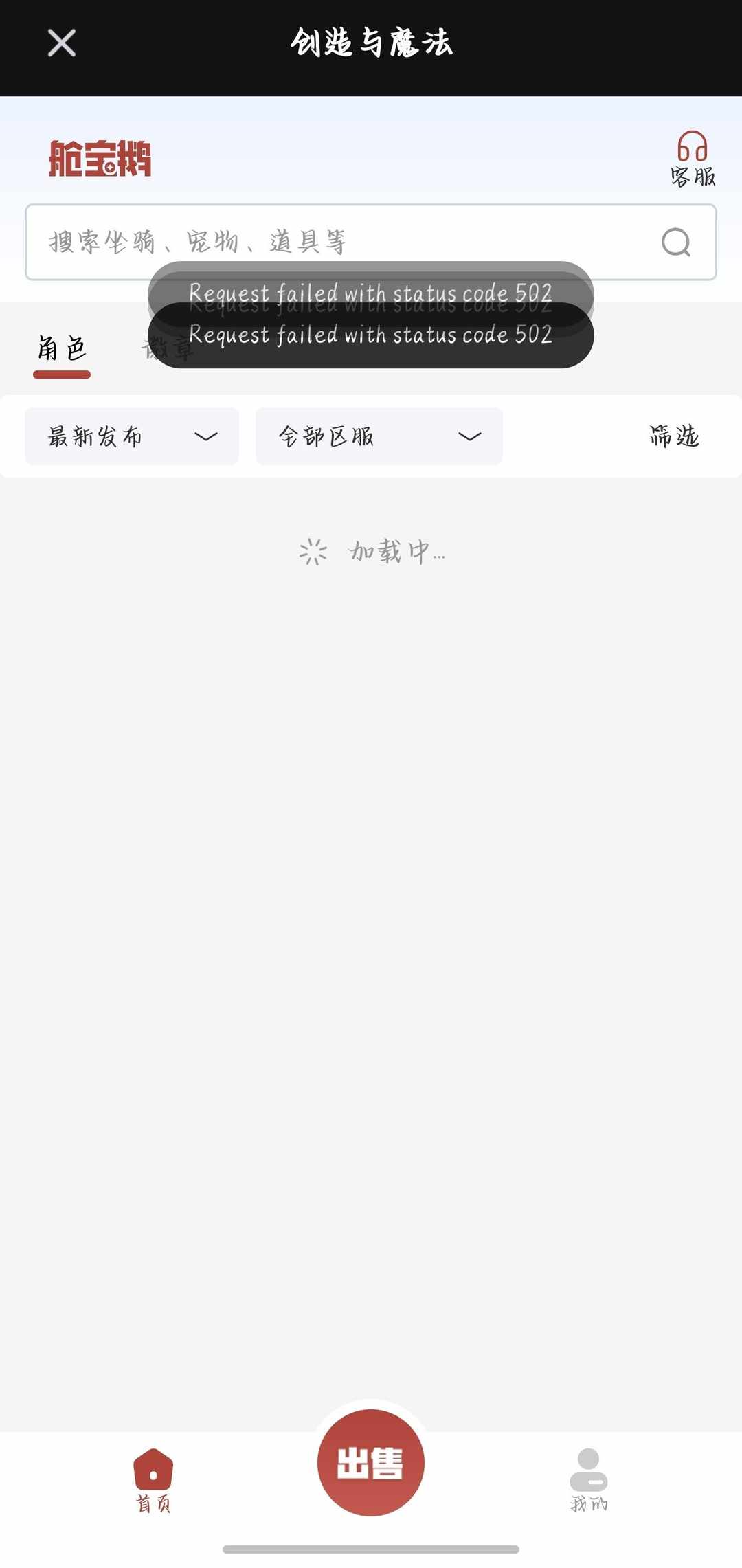Tap the lower Request failed 502 toast message
The width and height of the screenshot is (742, 1568).
tap(371, 335)
